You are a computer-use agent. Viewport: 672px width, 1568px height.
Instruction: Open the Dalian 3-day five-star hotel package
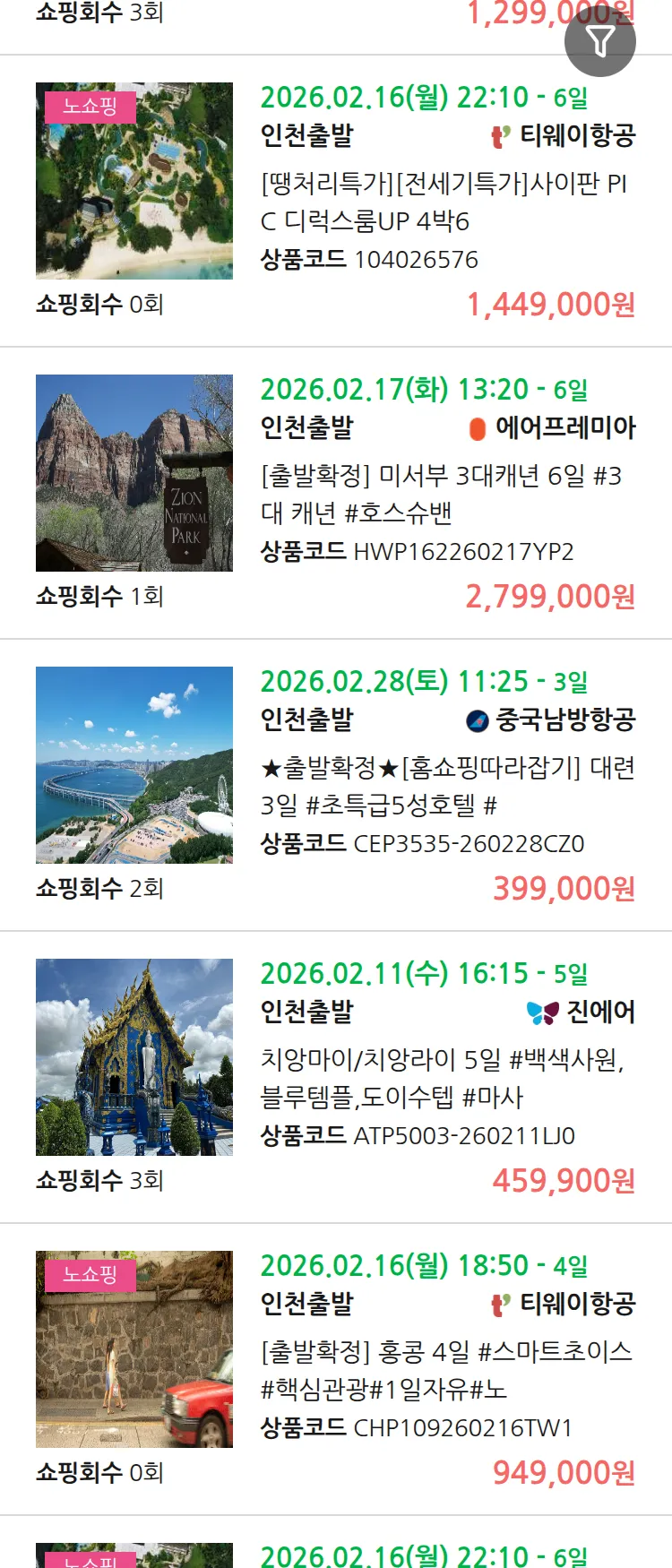coord(446,787)
